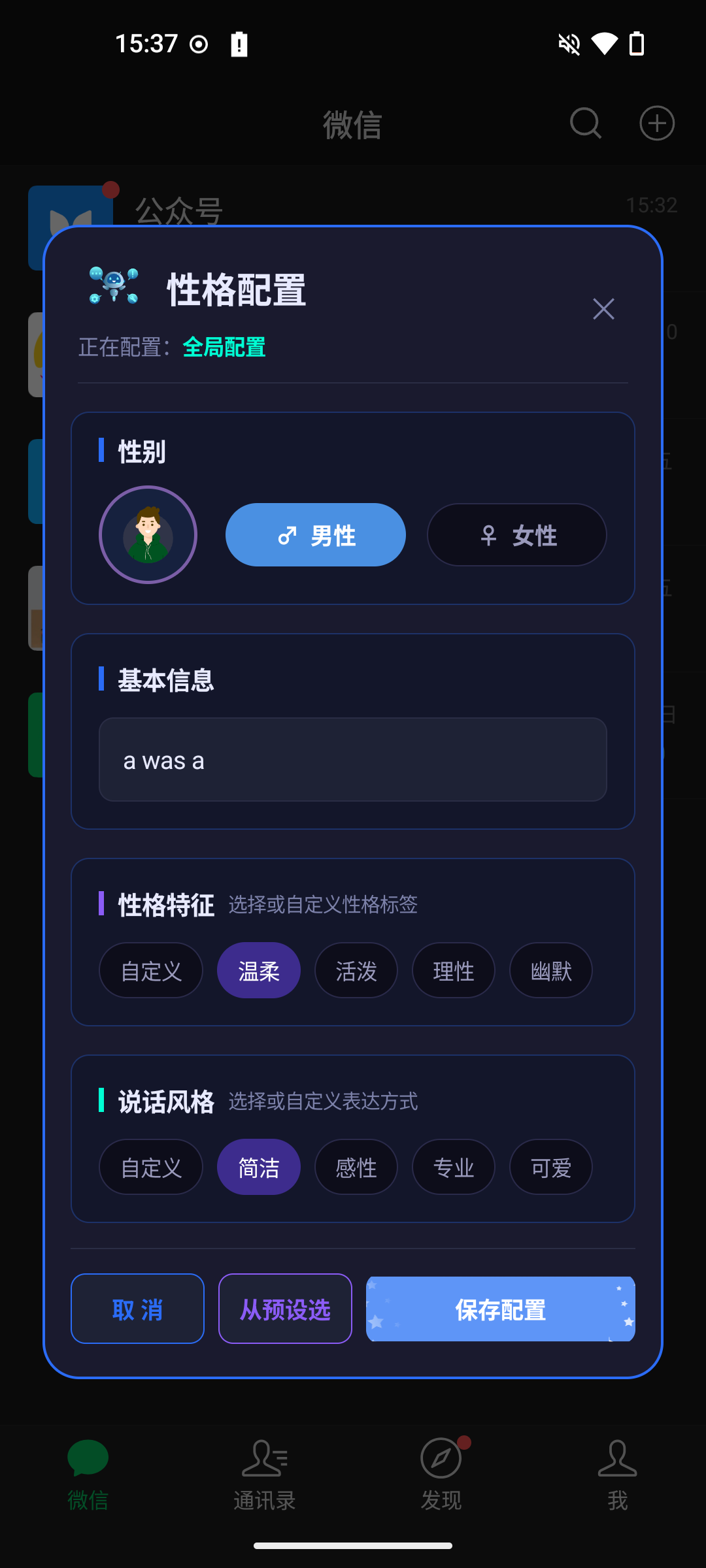Select the 感性 speaking style
This screenshot has height=1568, width=706.
[x=356, y=1167]
